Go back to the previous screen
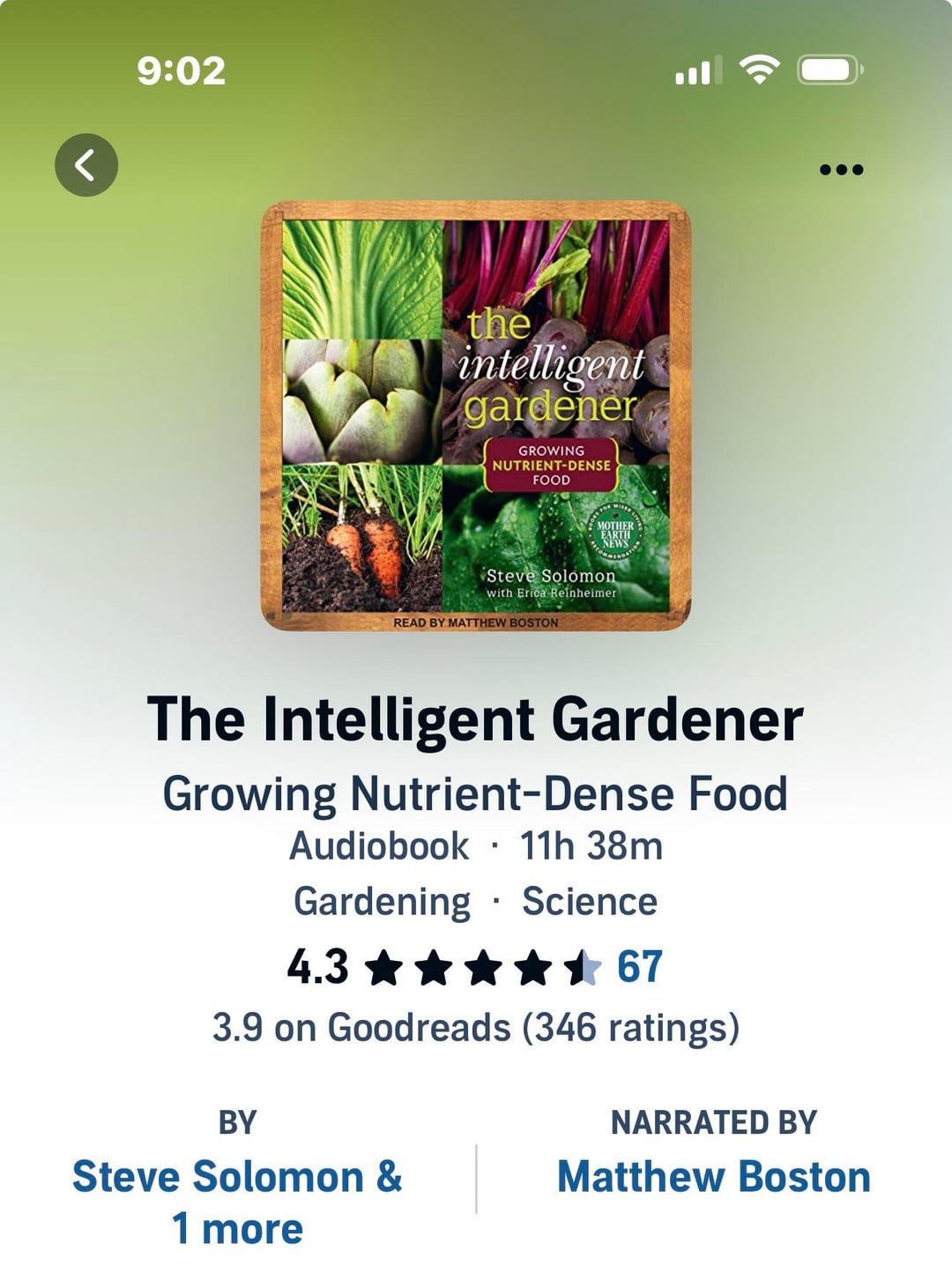The image size is (952, 1273). pyautogui.click(x=86, y=165)
